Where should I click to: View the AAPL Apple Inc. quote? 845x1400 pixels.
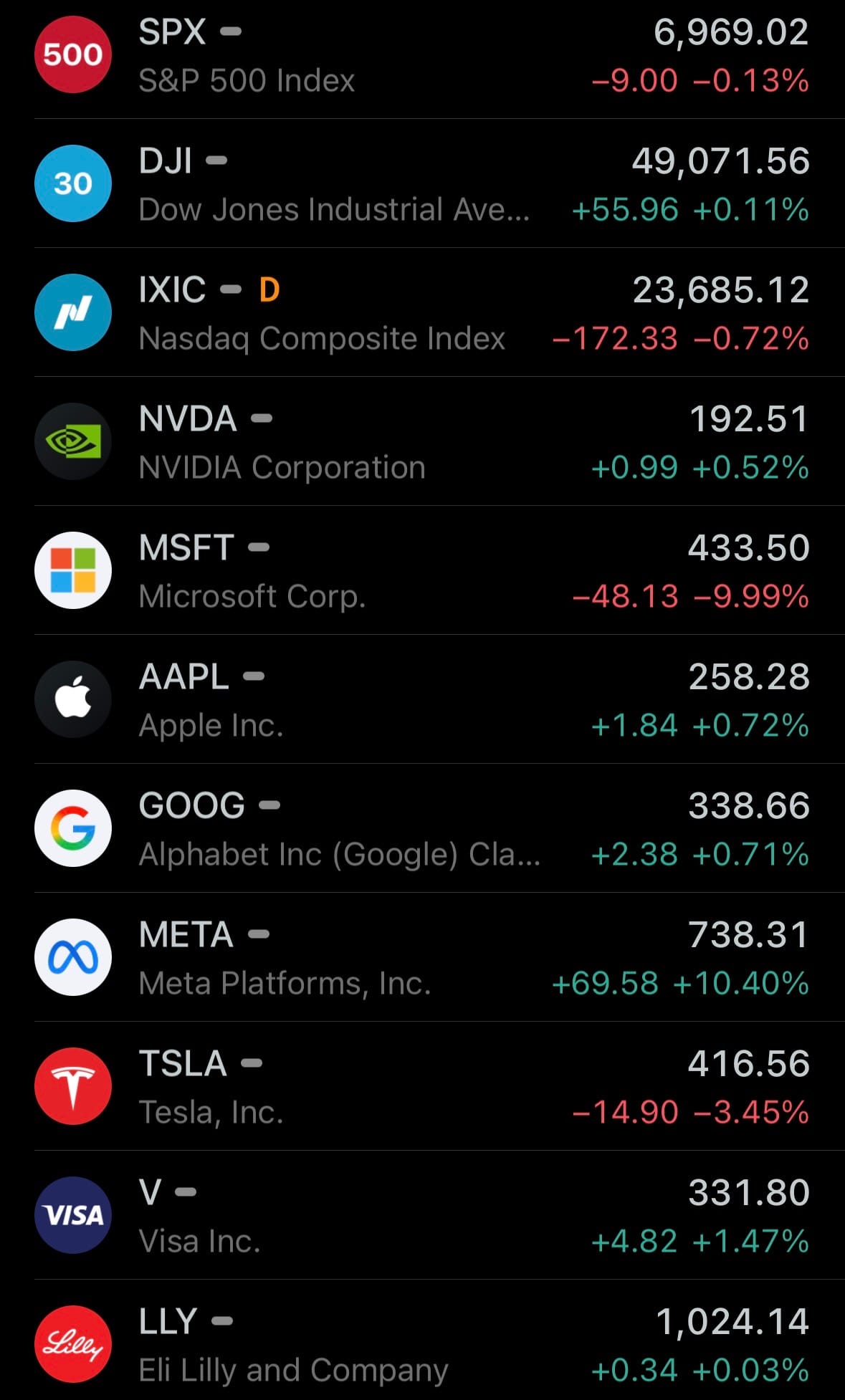click(x=423, y=700)
